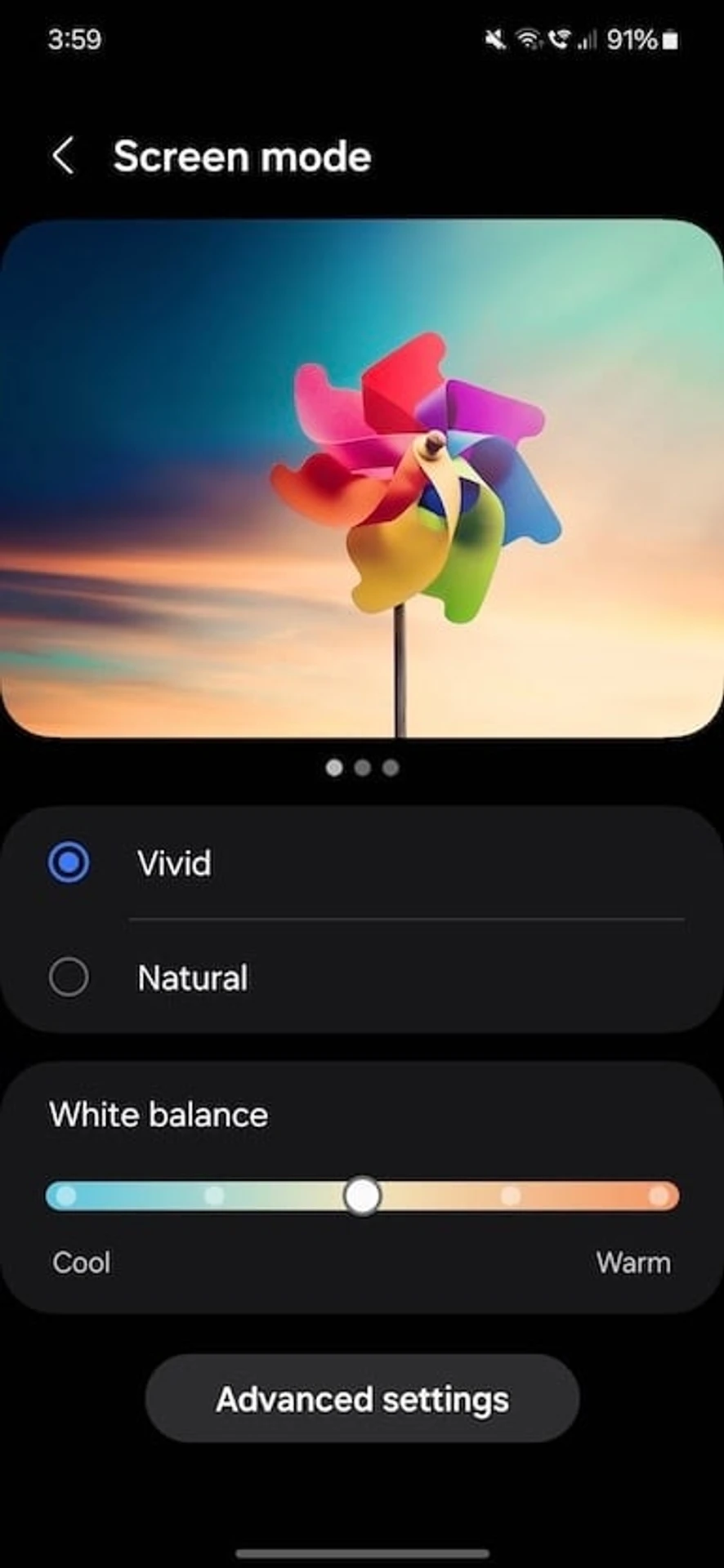
Task: Select the Vivid screen mode
Action: [x=69, y=862]
